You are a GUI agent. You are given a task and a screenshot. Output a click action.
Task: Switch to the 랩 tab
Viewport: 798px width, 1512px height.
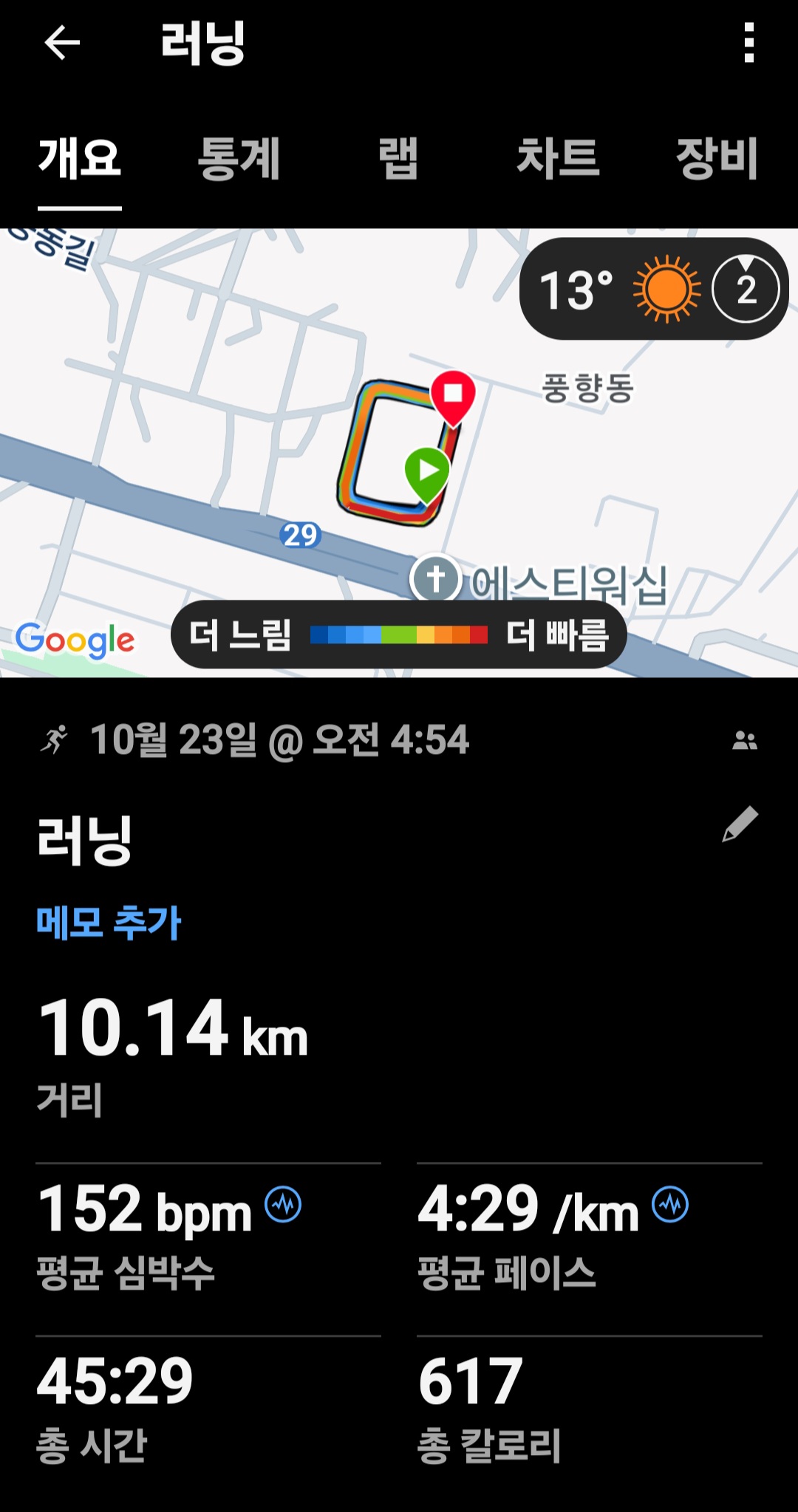point(398,159)
